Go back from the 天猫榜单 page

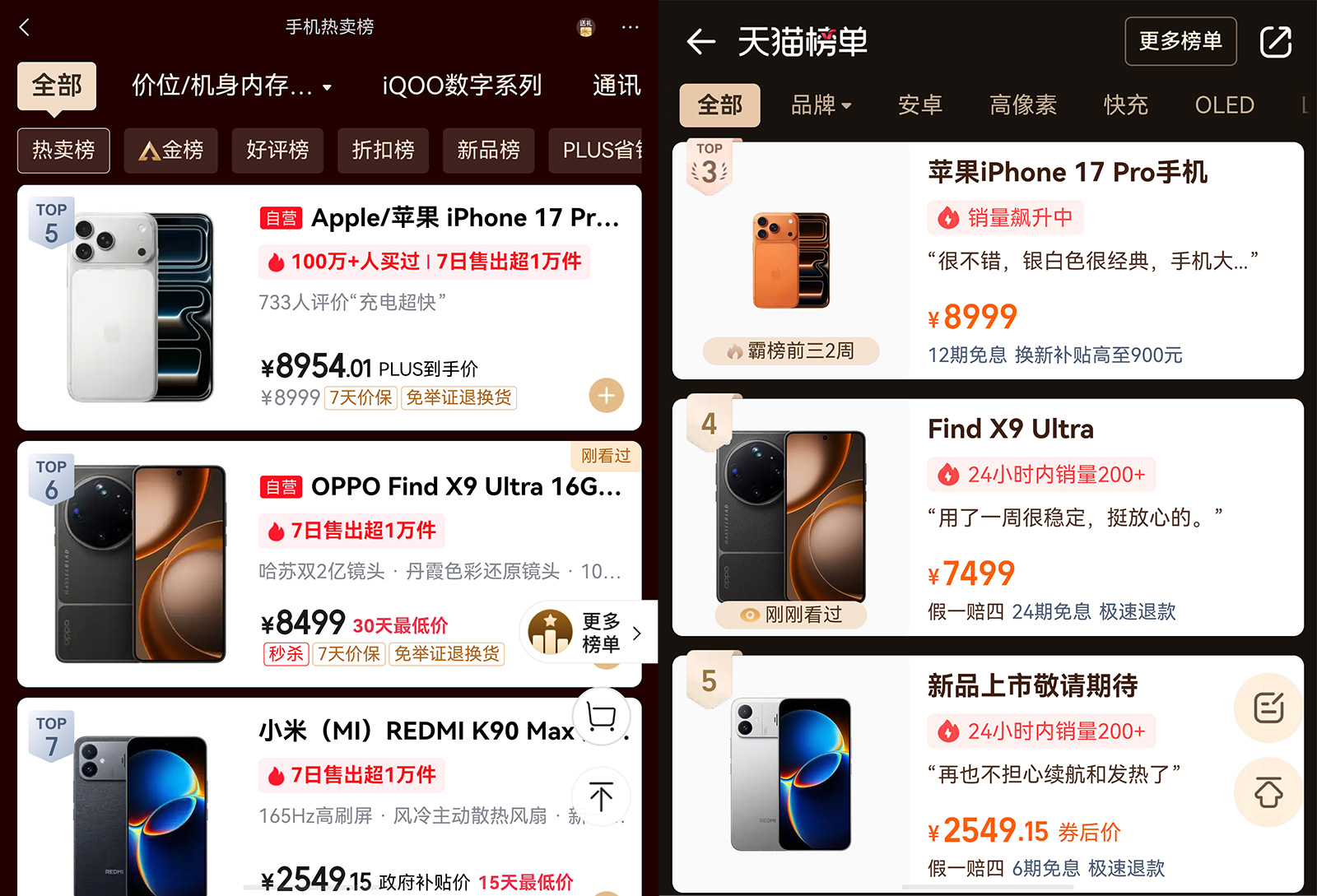(x=700, y=41)
